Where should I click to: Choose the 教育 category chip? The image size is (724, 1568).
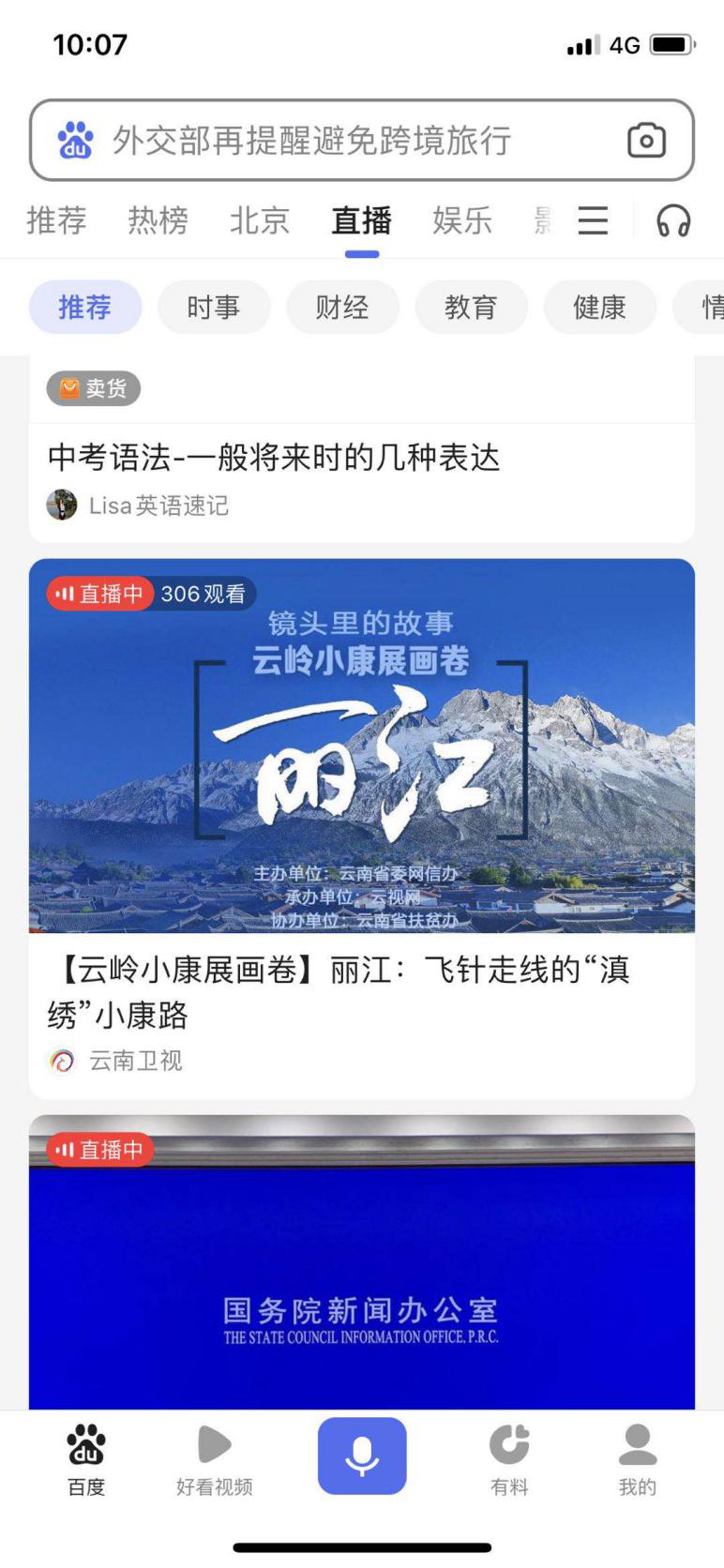click(471, 308)
